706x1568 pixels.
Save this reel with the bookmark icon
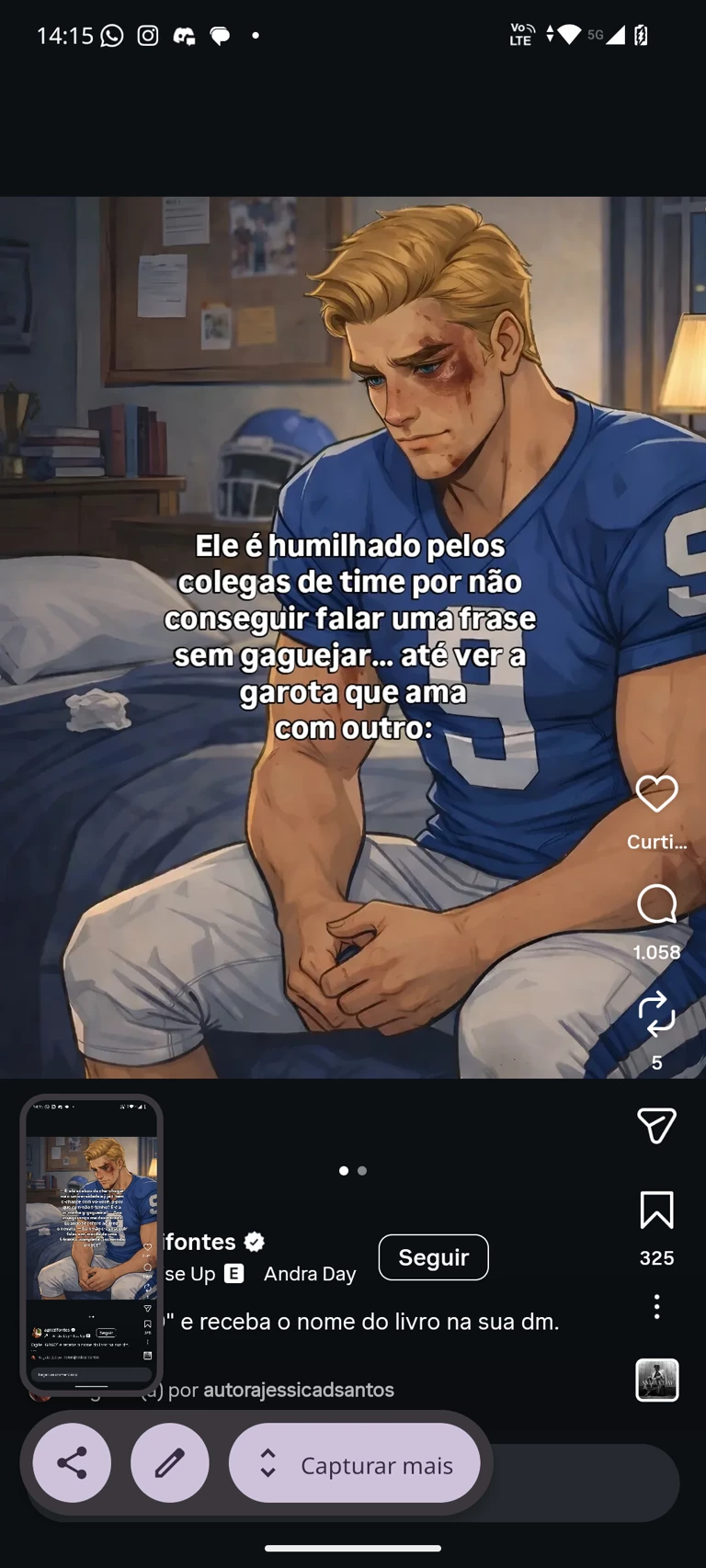point(656,1210)
